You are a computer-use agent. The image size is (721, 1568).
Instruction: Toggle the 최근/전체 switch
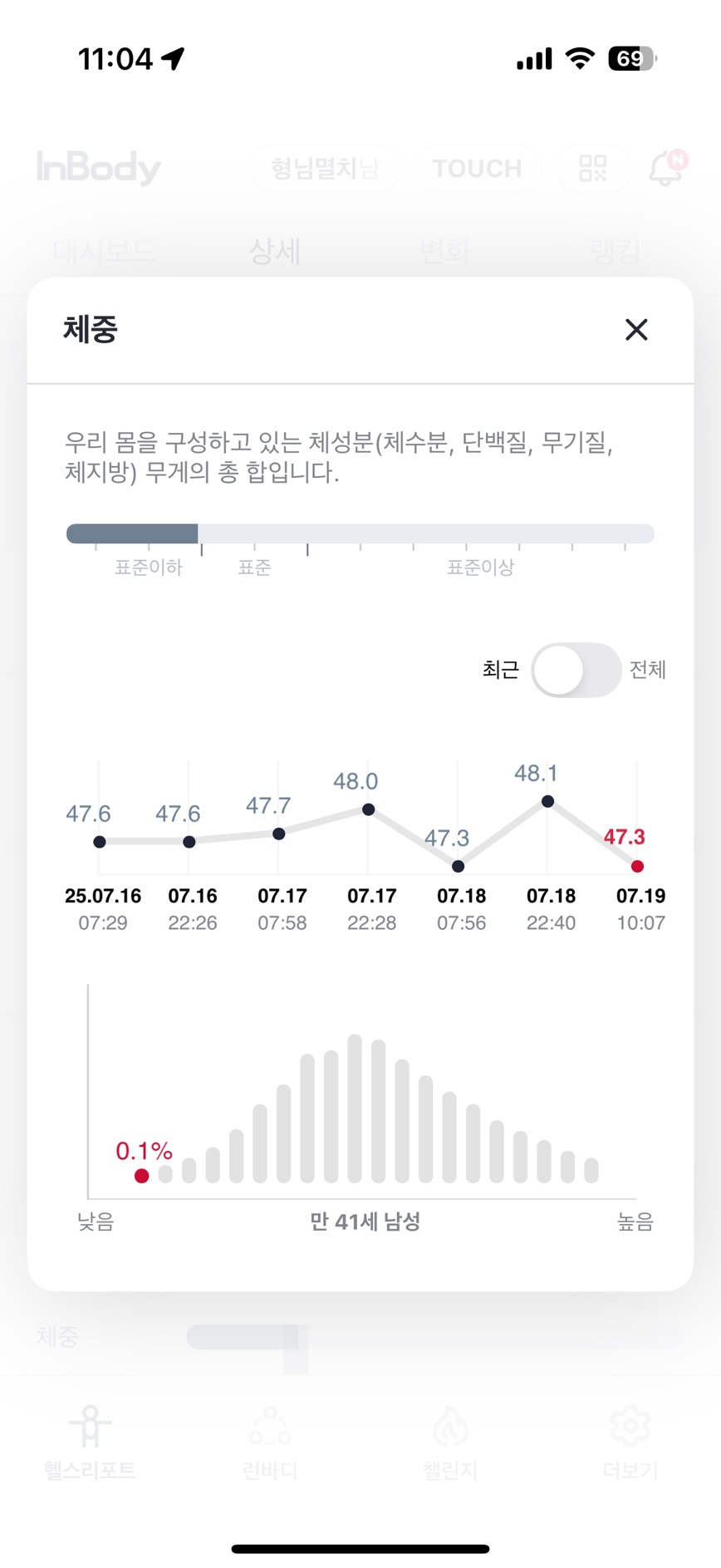(576, 670)
